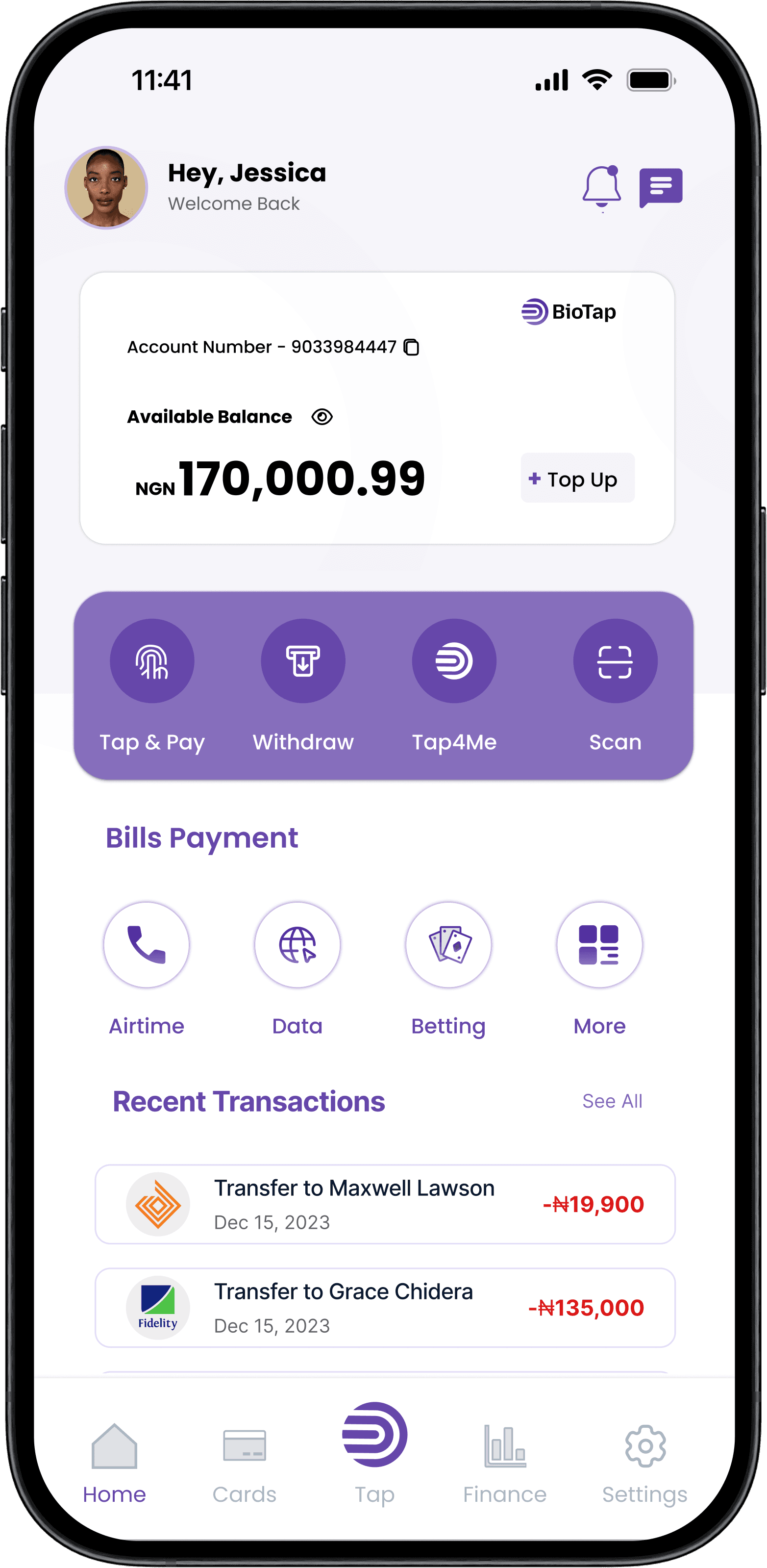See All recent transactions
This screenshot has height=1568, width=767.
[612, 1101]
